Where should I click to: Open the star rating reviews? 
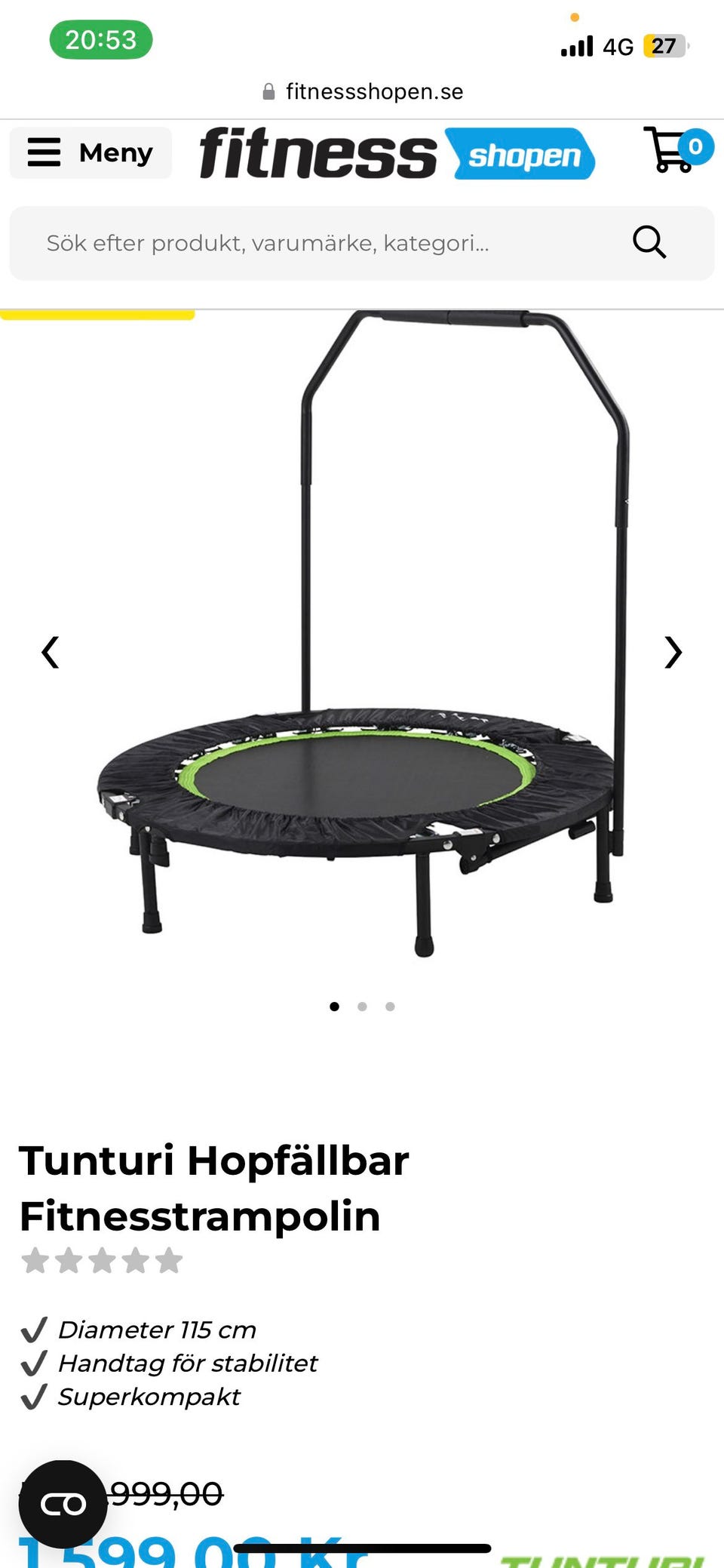click(102, 1261)
